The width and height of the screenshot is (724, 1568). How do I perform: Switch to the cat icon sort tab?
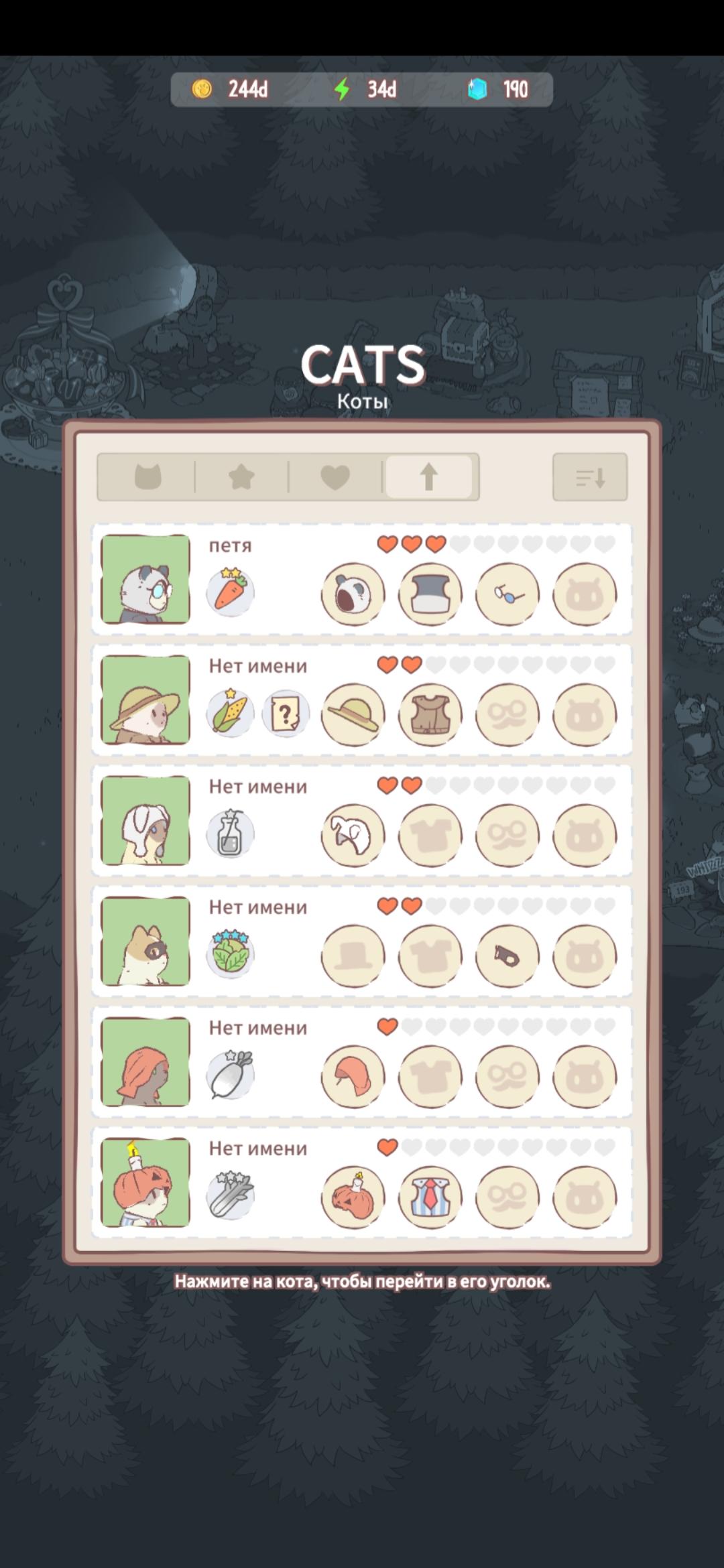(x=147, y=477)
